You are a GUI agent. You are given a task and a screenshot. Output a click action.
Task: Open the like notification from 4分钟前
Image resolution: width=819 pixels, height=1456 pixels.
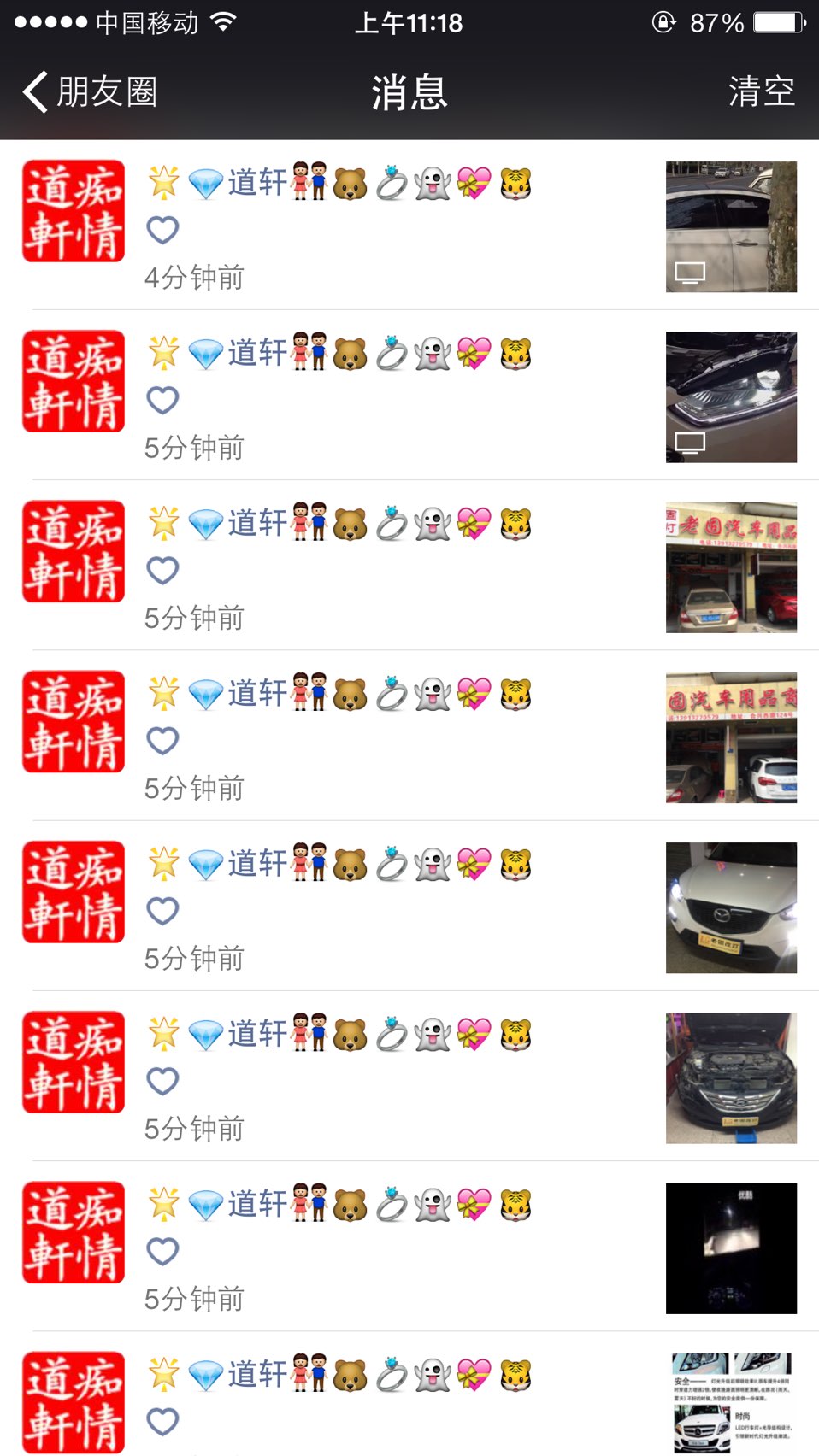409,226
